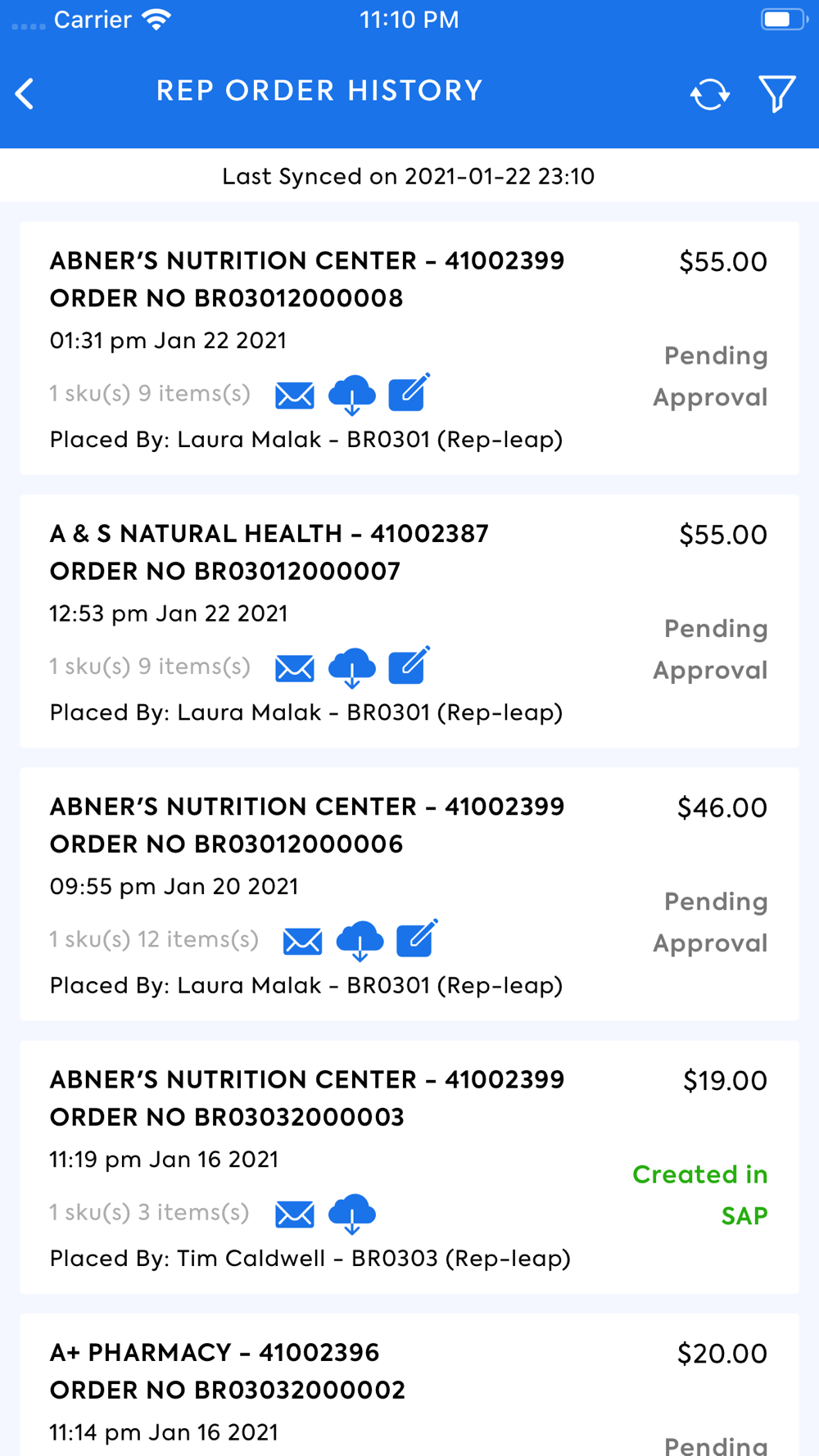
Task: Download order BR03012000006
Action: [x=360, y=940]
